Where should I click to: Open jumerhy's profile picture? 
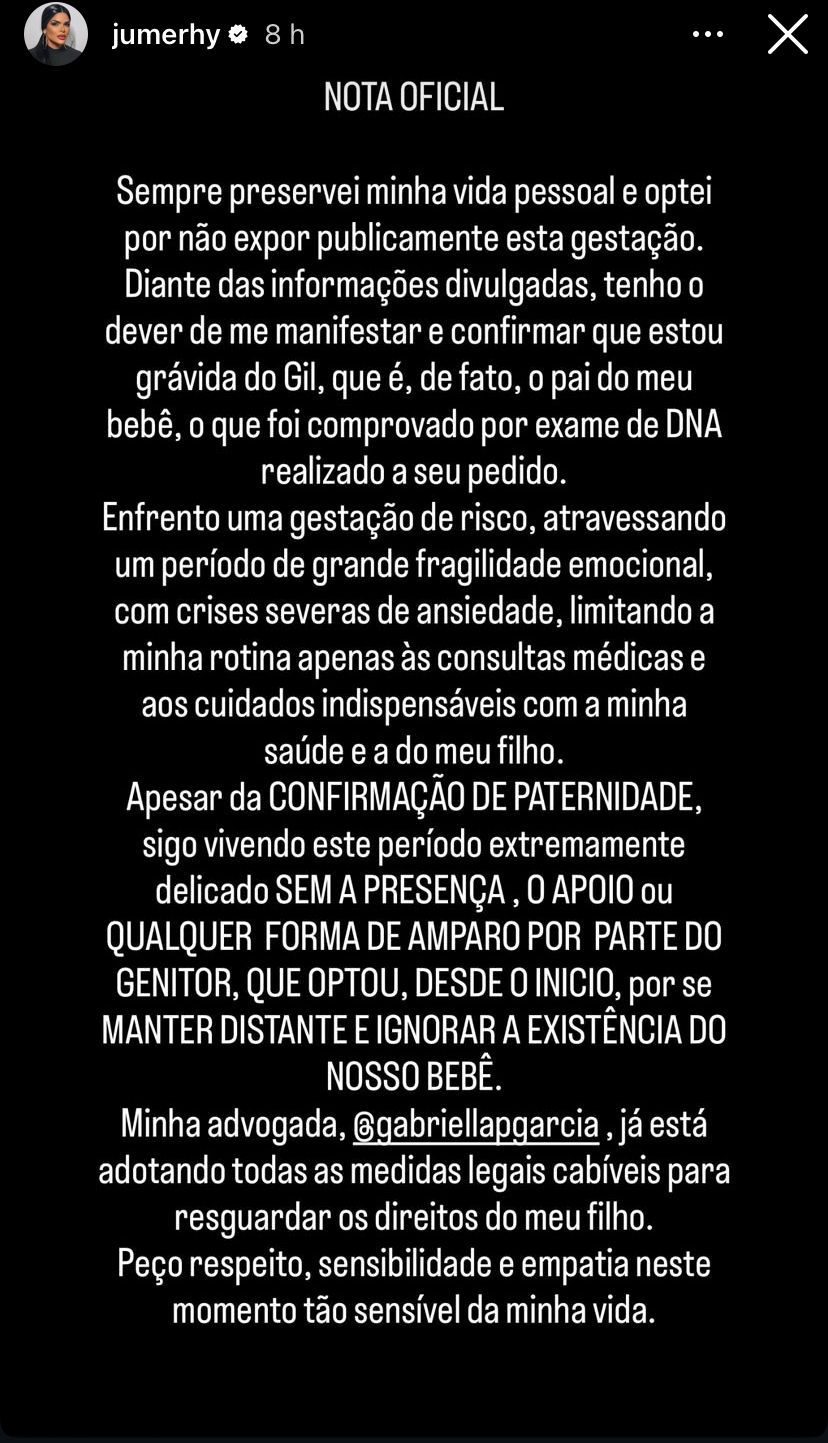[56, 35]
